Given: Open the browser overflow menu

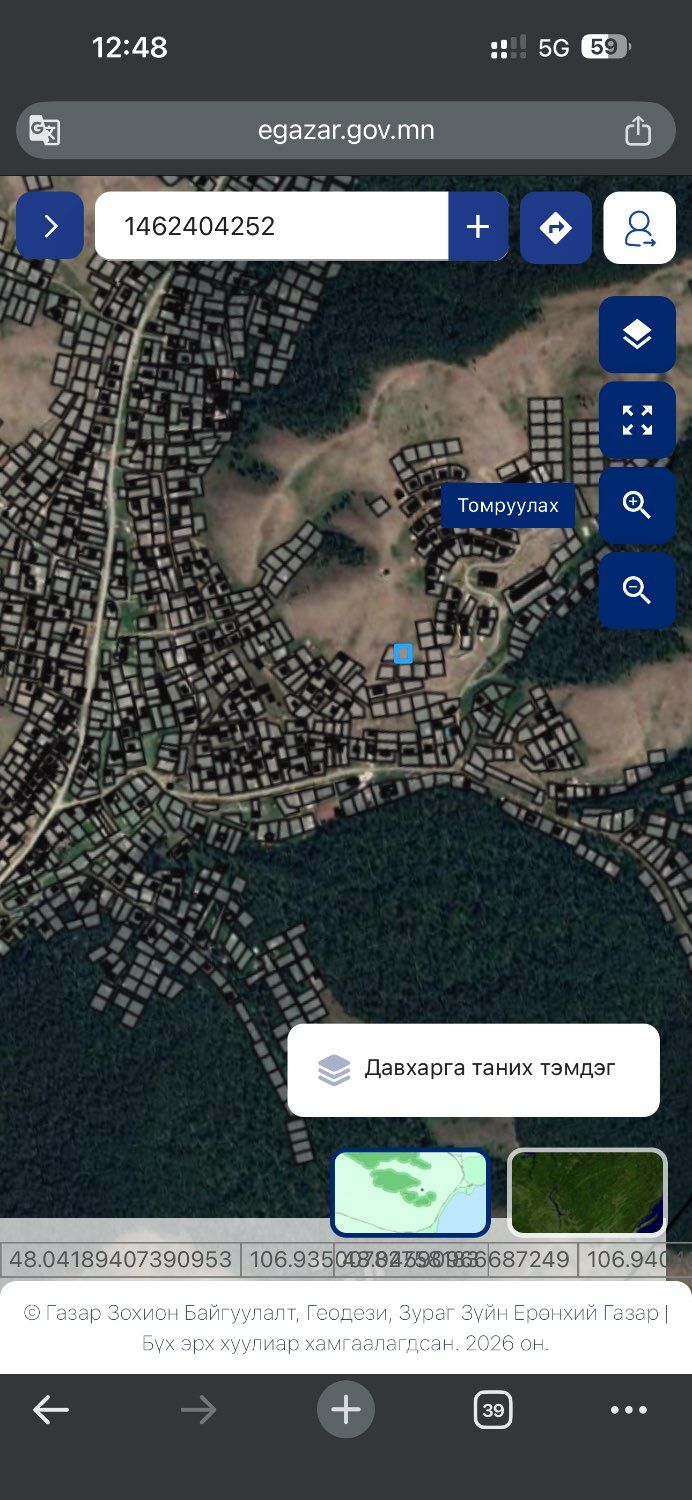Looking at the screenshot, I should (628, 1410).
